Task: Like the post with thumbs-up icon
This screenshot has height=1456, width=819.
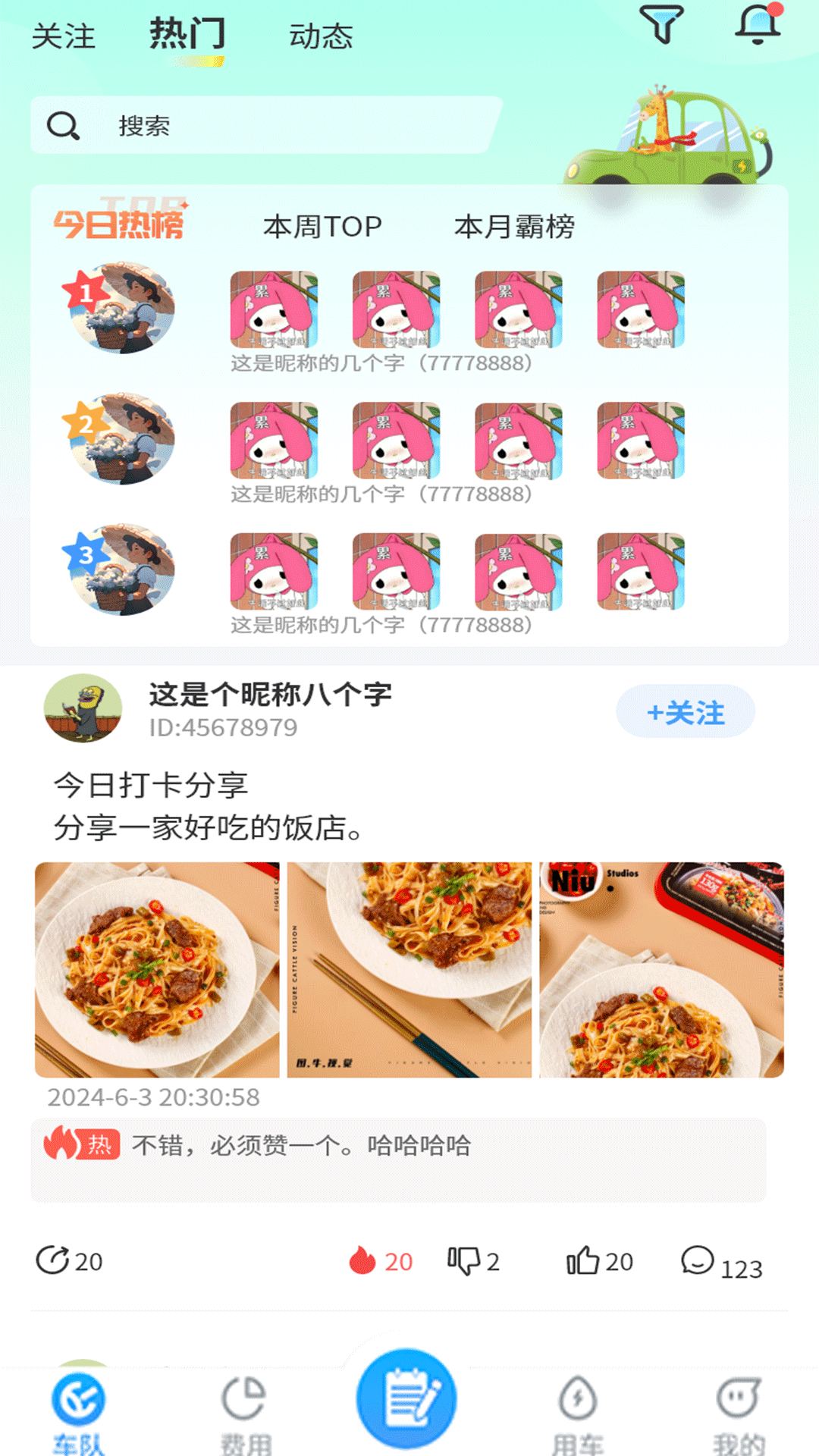Action: (x=582, y=1260)
